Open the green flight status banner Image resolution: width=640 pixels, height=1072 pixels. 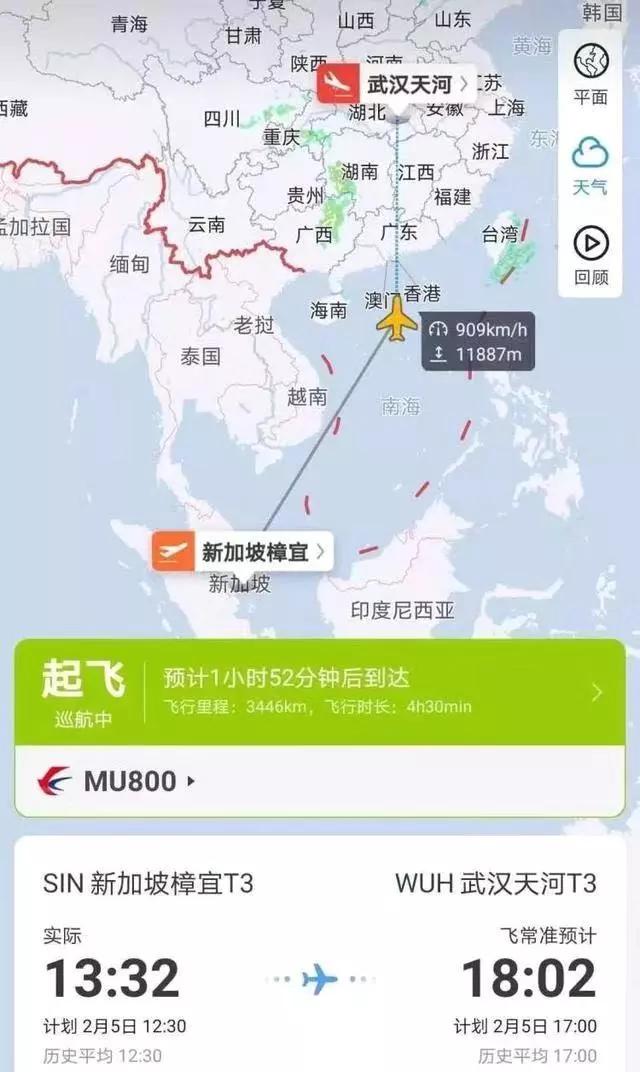pyautogui.click(x=319, y=692)
